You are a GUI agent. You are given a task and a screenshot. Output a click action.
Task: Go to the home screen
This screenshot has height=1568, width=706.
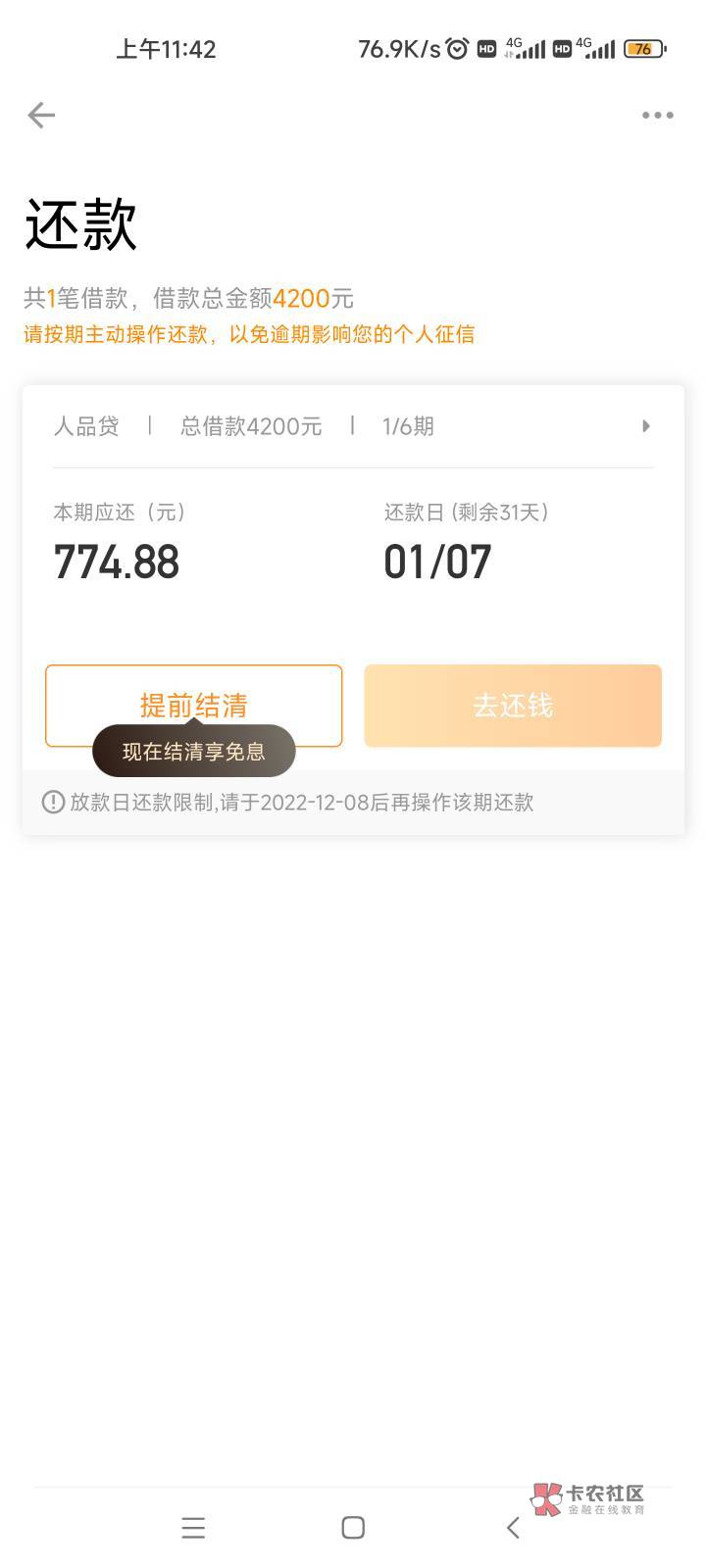click(353, 1527)
